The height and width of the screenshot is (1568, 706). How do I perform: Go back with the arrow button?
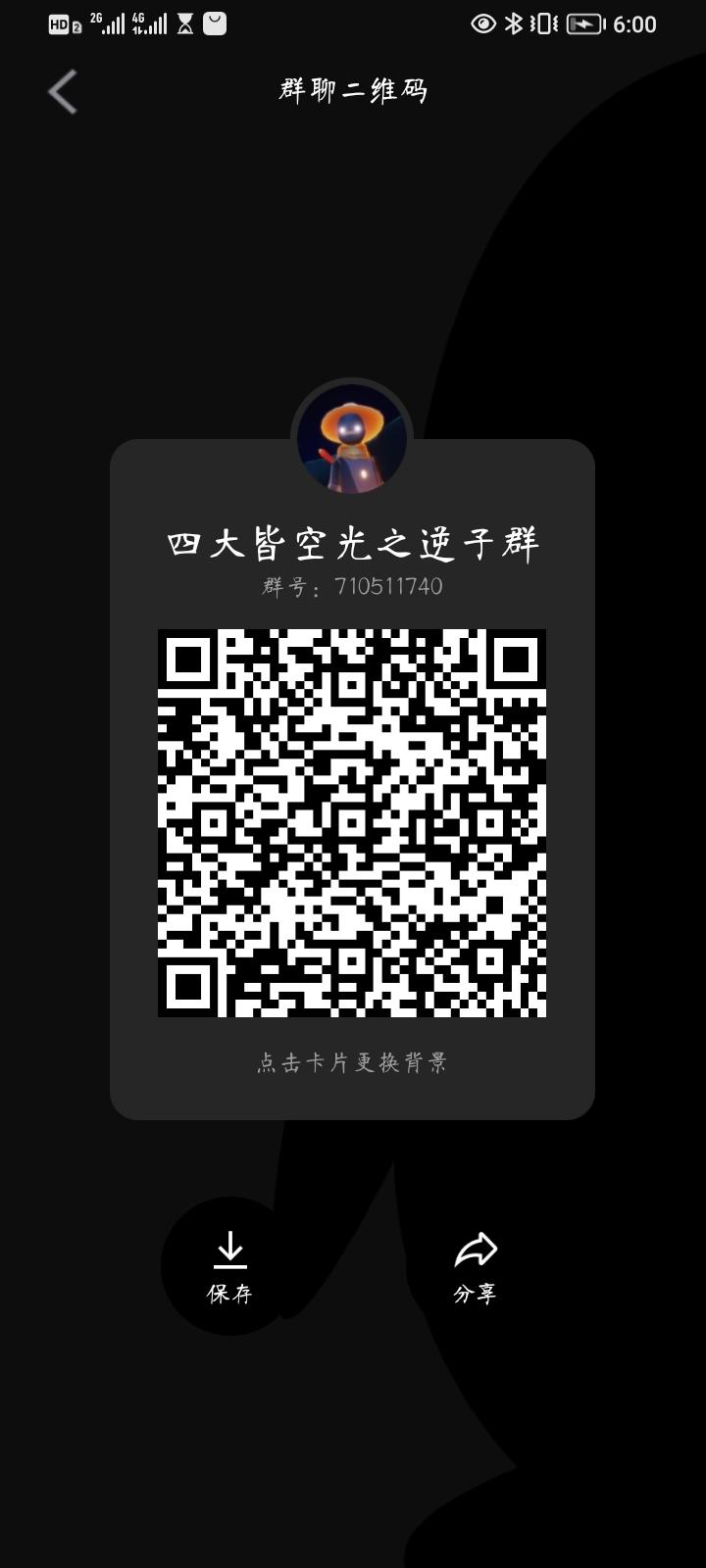click(61, 90)
